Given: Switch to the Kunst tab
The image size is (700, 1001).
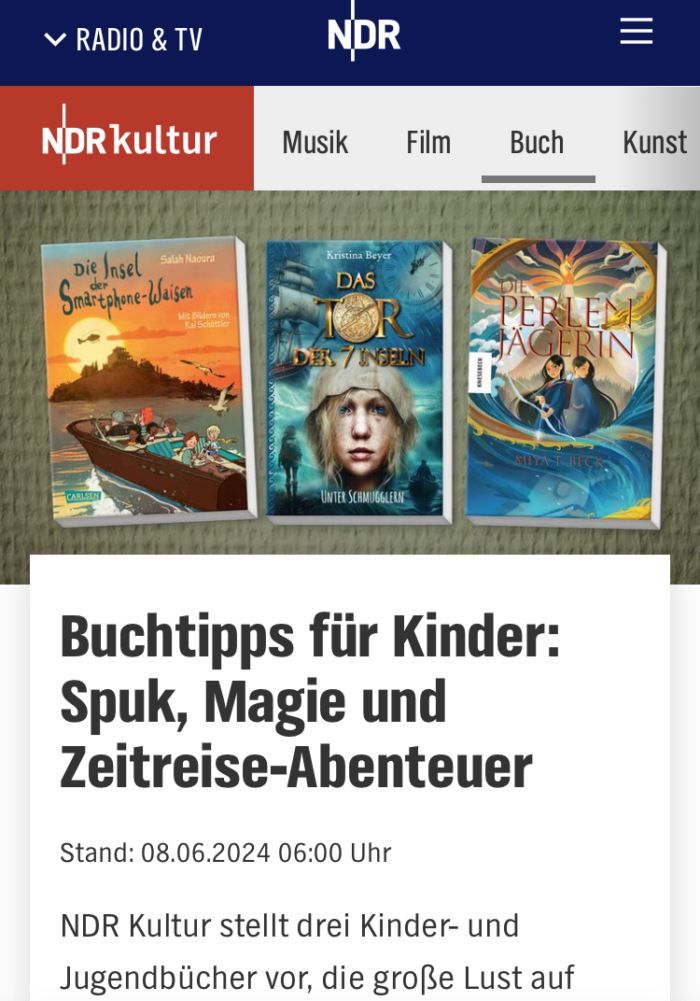Looking at the screenshot, I should click(x=654, y=143).
